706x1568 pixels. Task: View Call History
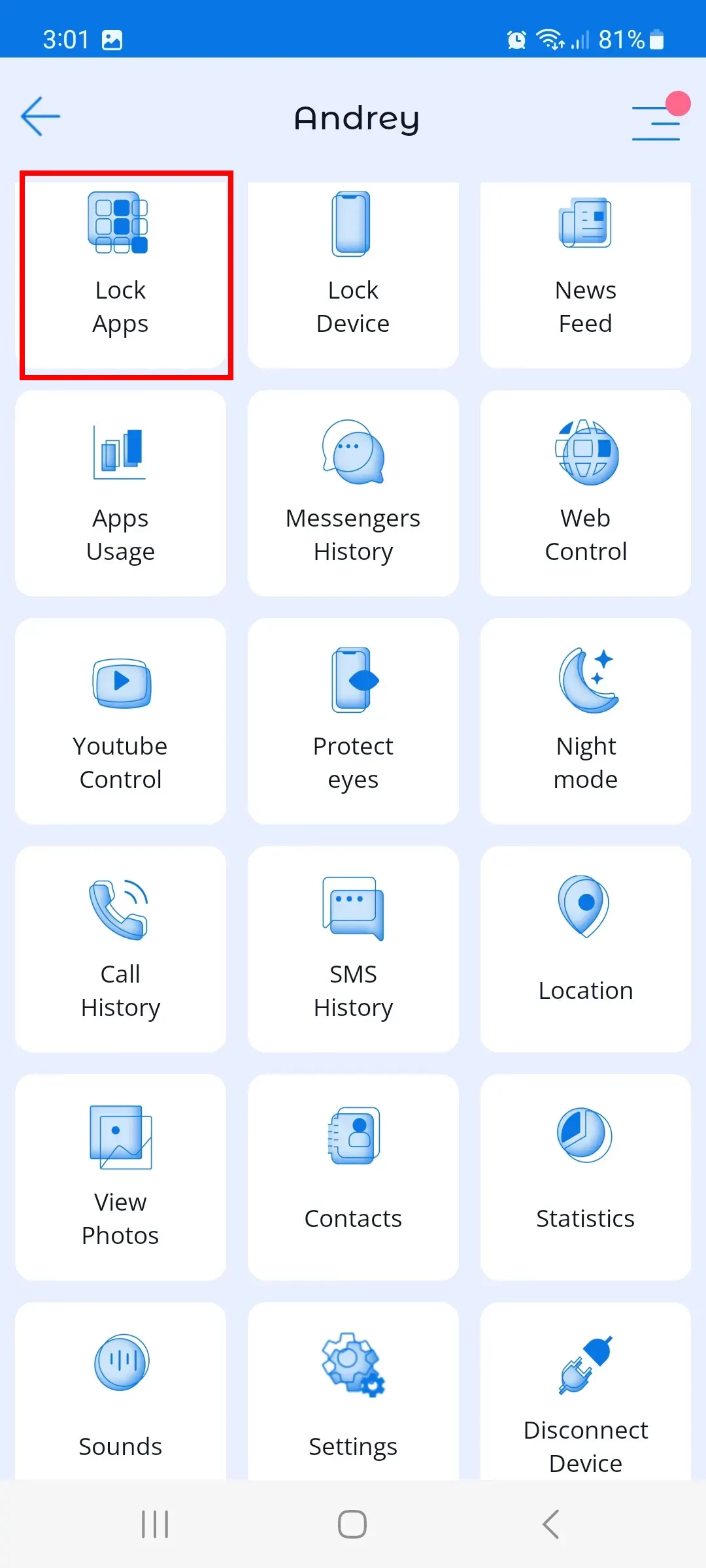pyautogui.click(x=121, y=949)
